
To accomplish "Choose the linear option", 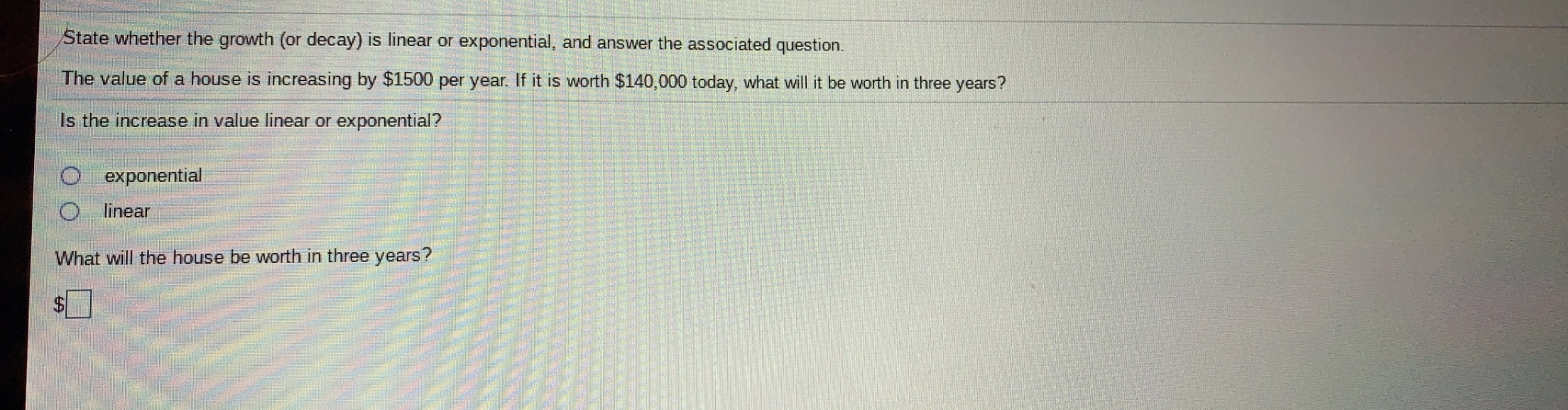I will pyautogui.click(x=69, y=212).
